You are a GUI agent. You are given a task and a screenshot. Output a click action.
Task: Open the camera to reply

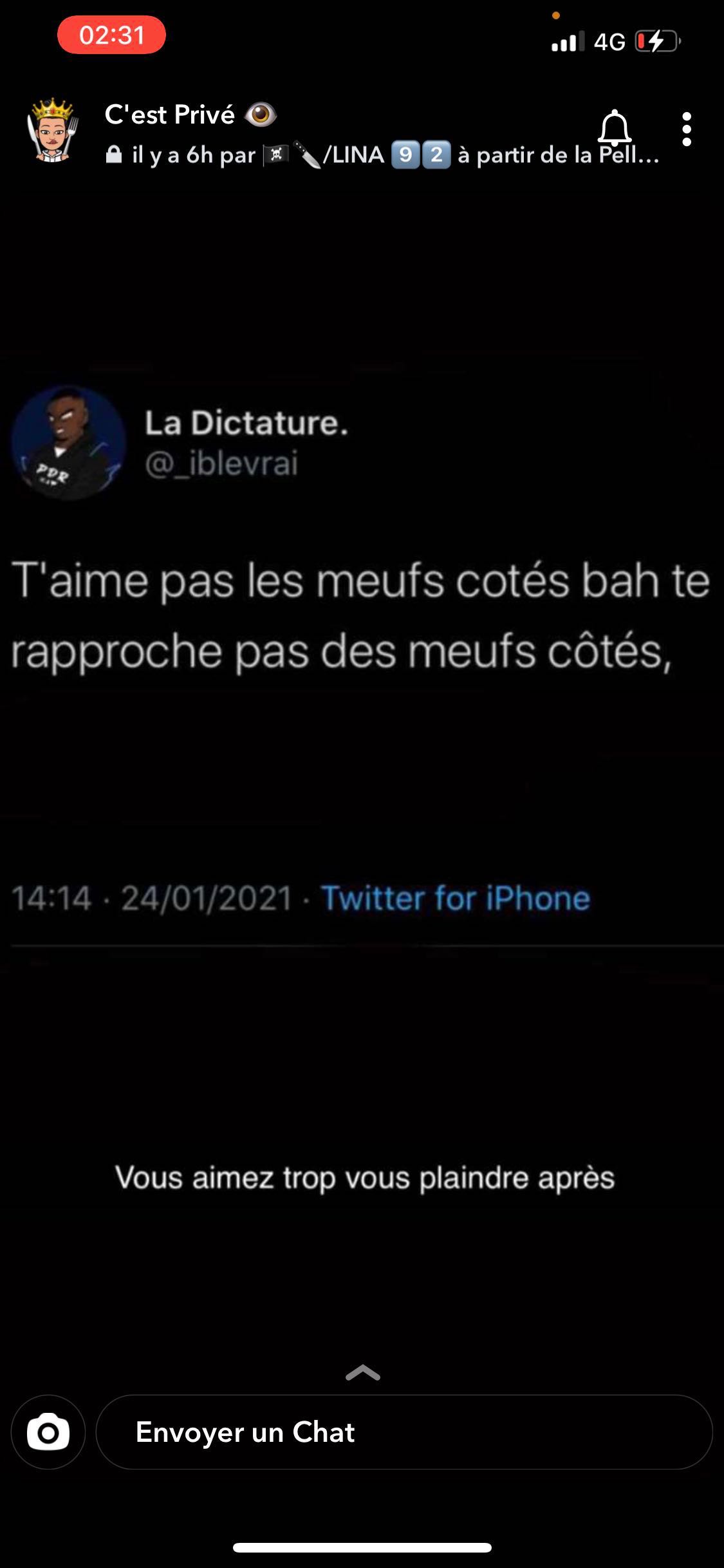click(x=48, y=1432)
